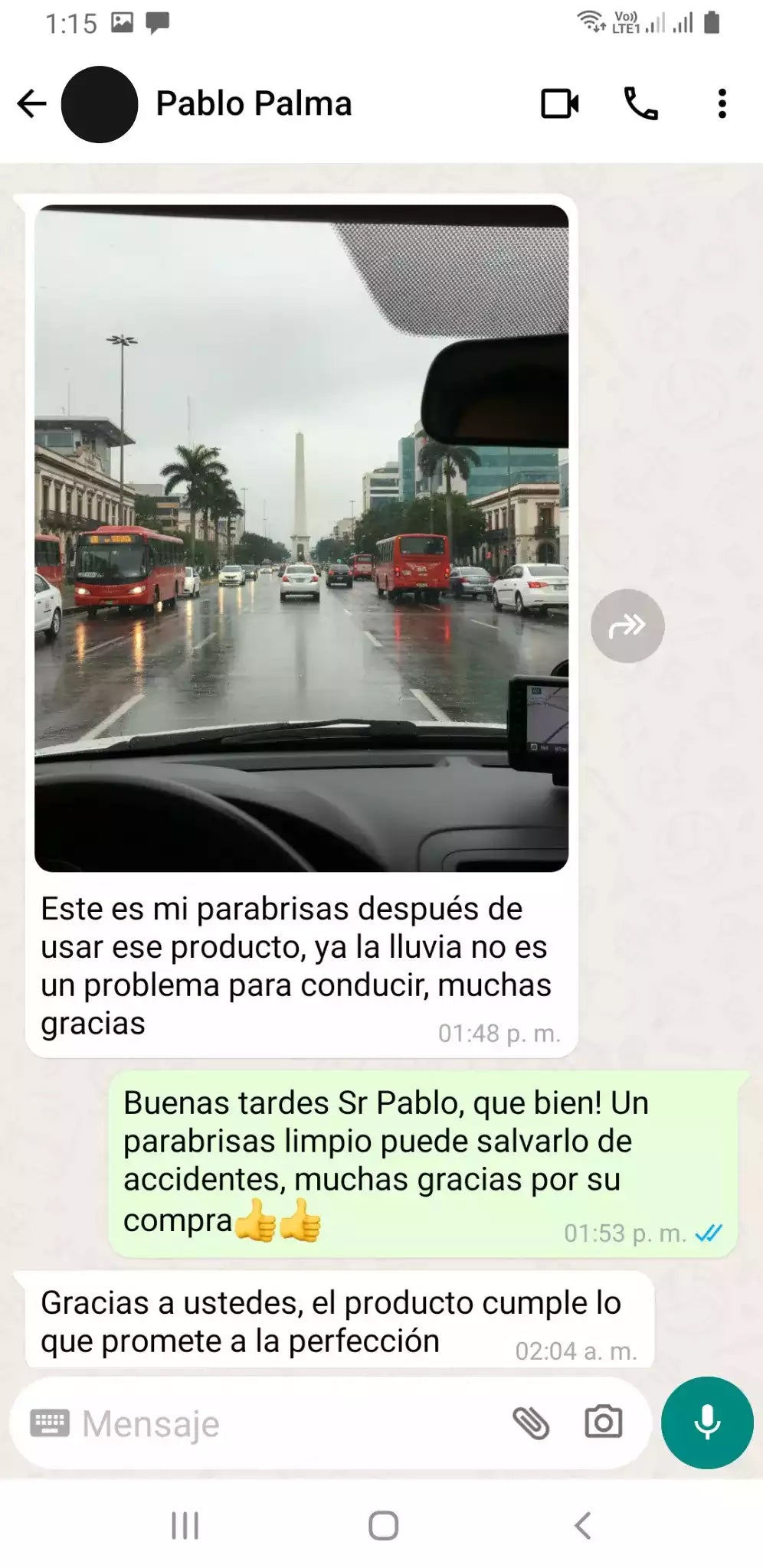Open the camera to take a photo
The image size is (763, 1568).
pos(604,1423)
